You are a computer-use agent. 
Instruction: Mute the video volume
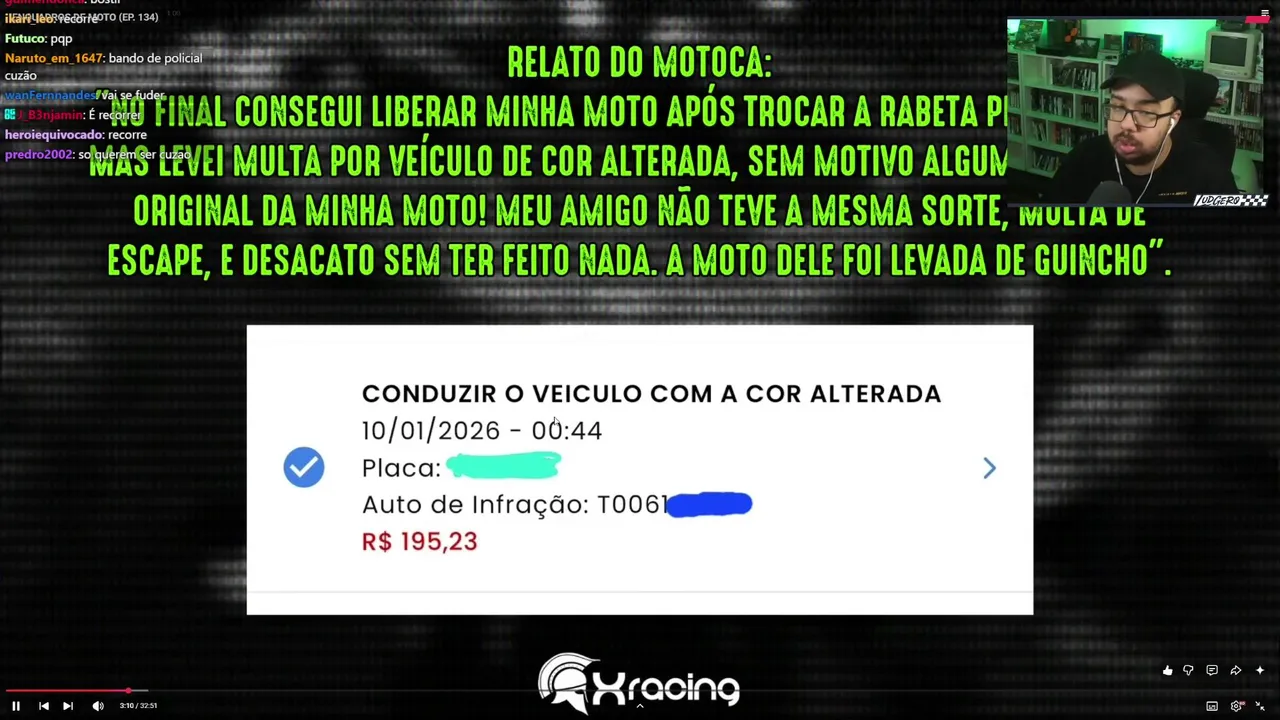point(98,706)
